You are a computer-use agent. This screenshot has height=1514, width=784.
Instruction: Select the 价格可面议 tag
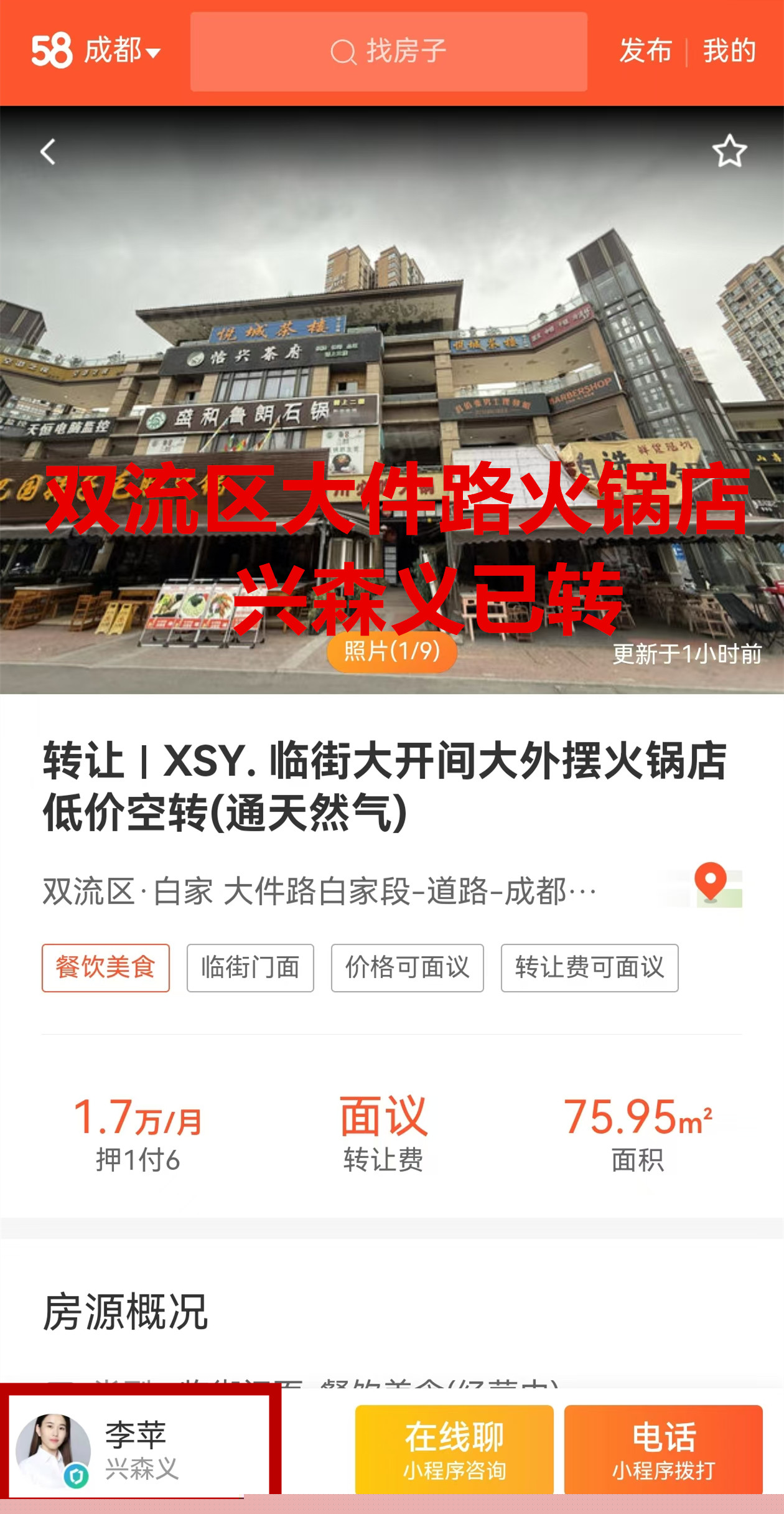407,968
